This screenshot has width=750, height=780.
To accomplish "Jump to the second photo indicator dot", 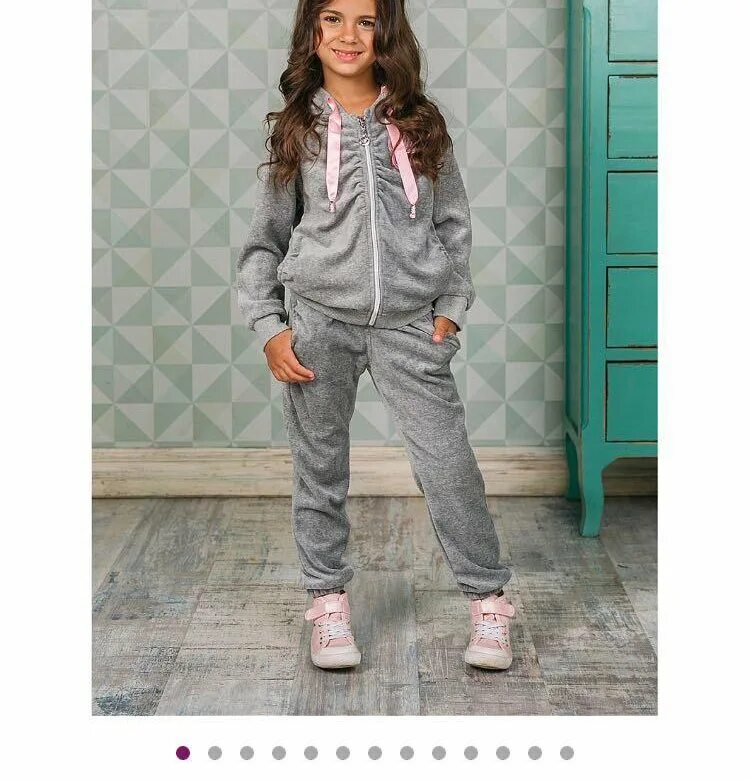I will click(215, 753).
